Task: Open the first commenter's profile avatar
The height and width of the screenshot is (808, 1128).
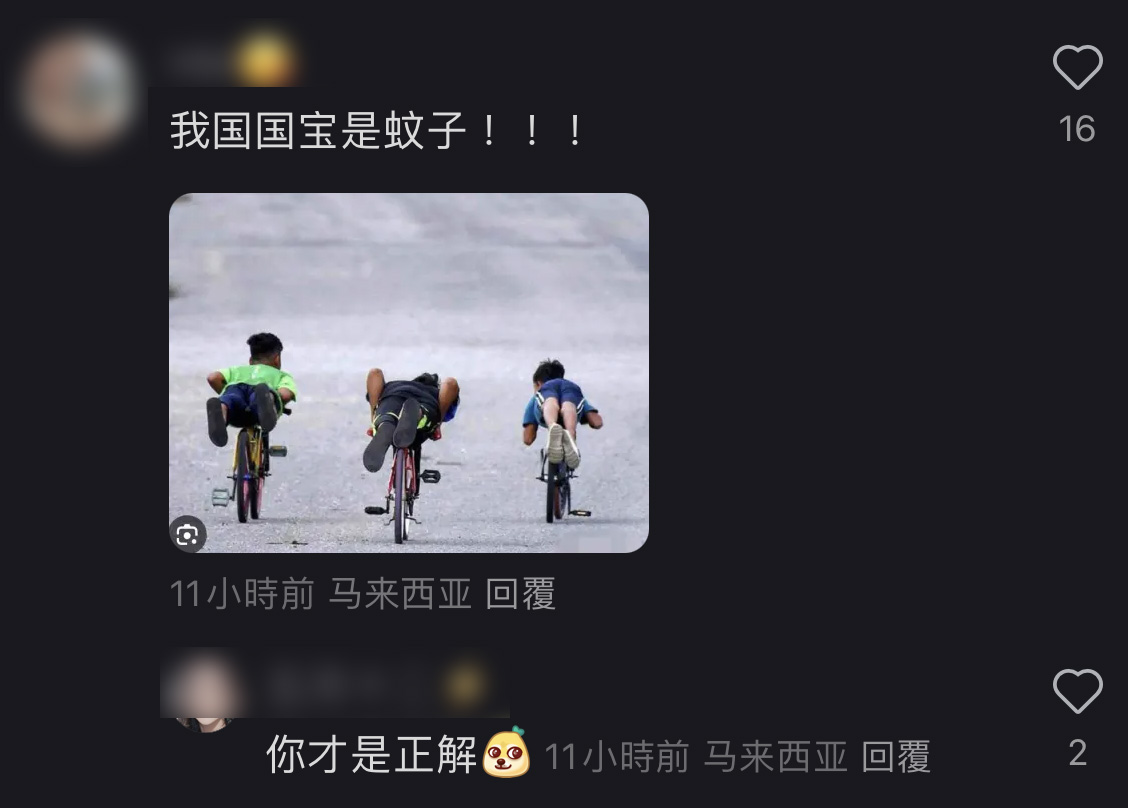Action: click(x=78, y=90)
